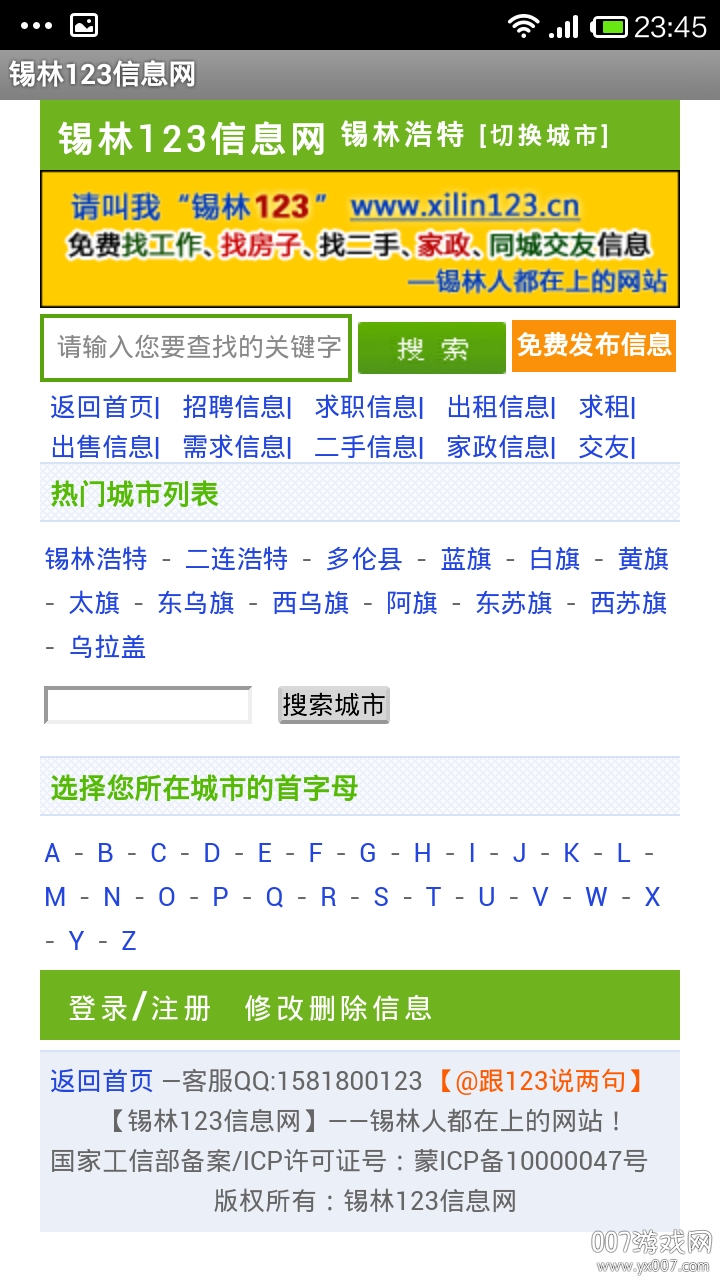
Task: Open 登录/注册 login or register
Action: [x=139, y=1007]
